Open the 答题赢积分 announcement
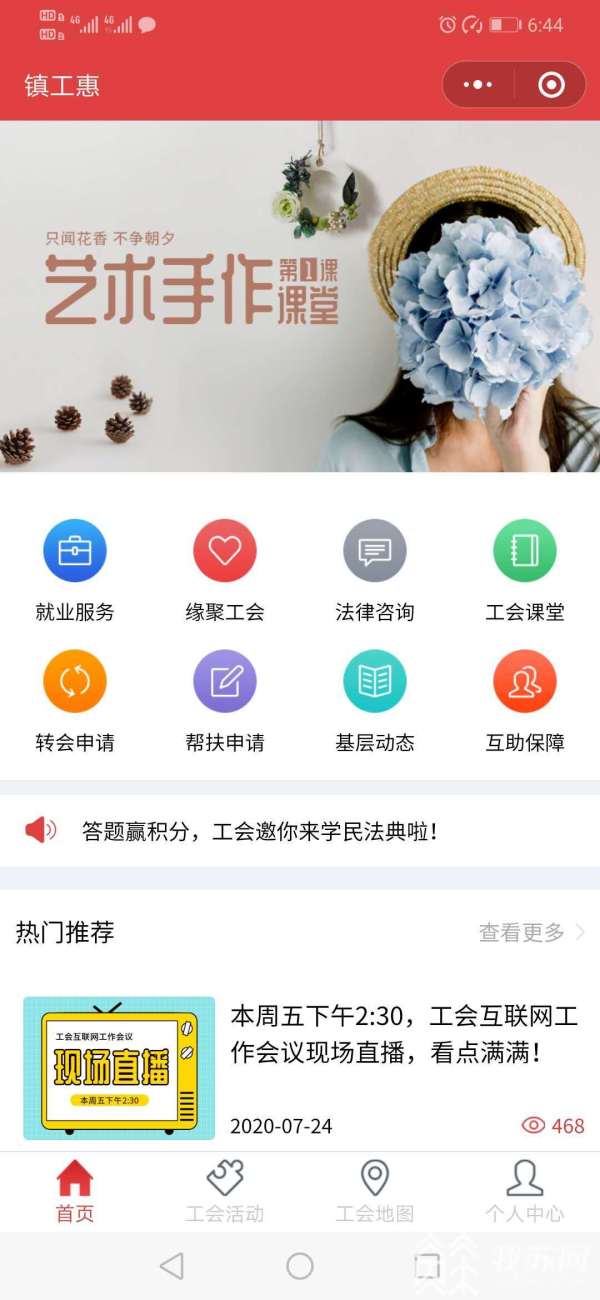 click(260, 831)
